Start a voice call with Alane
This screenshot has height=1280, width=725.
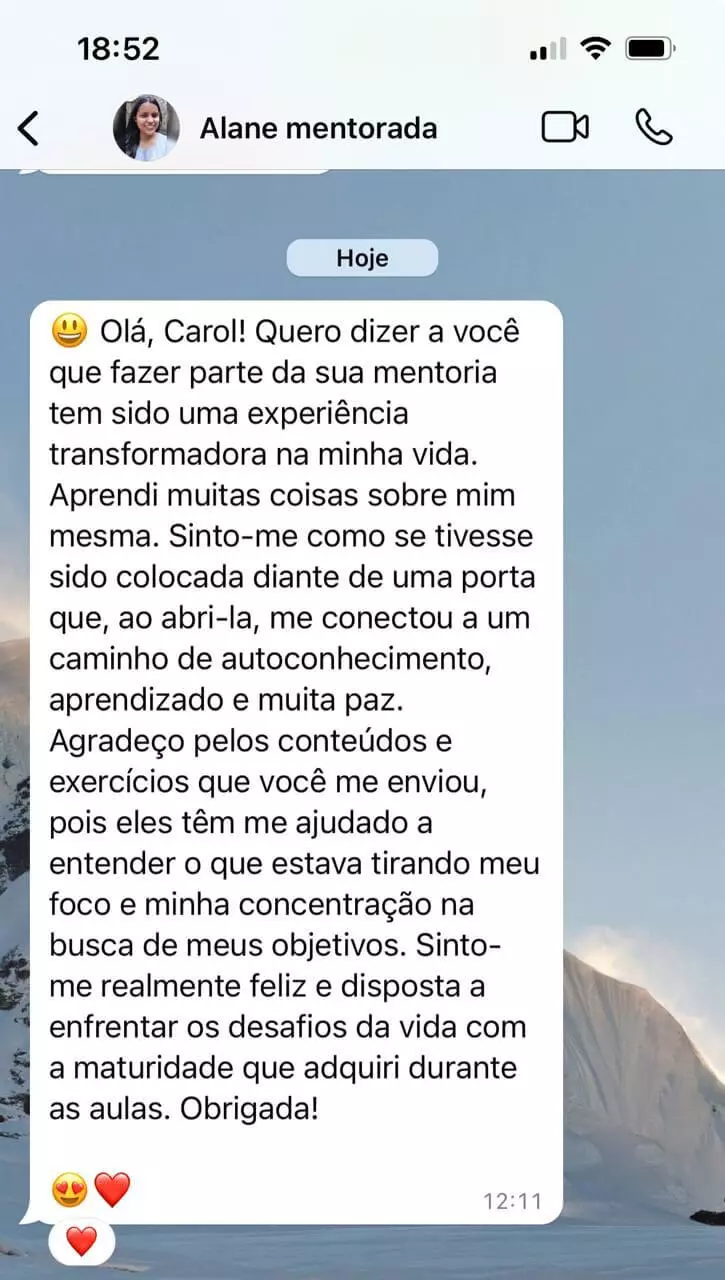(x=654, y=127)
